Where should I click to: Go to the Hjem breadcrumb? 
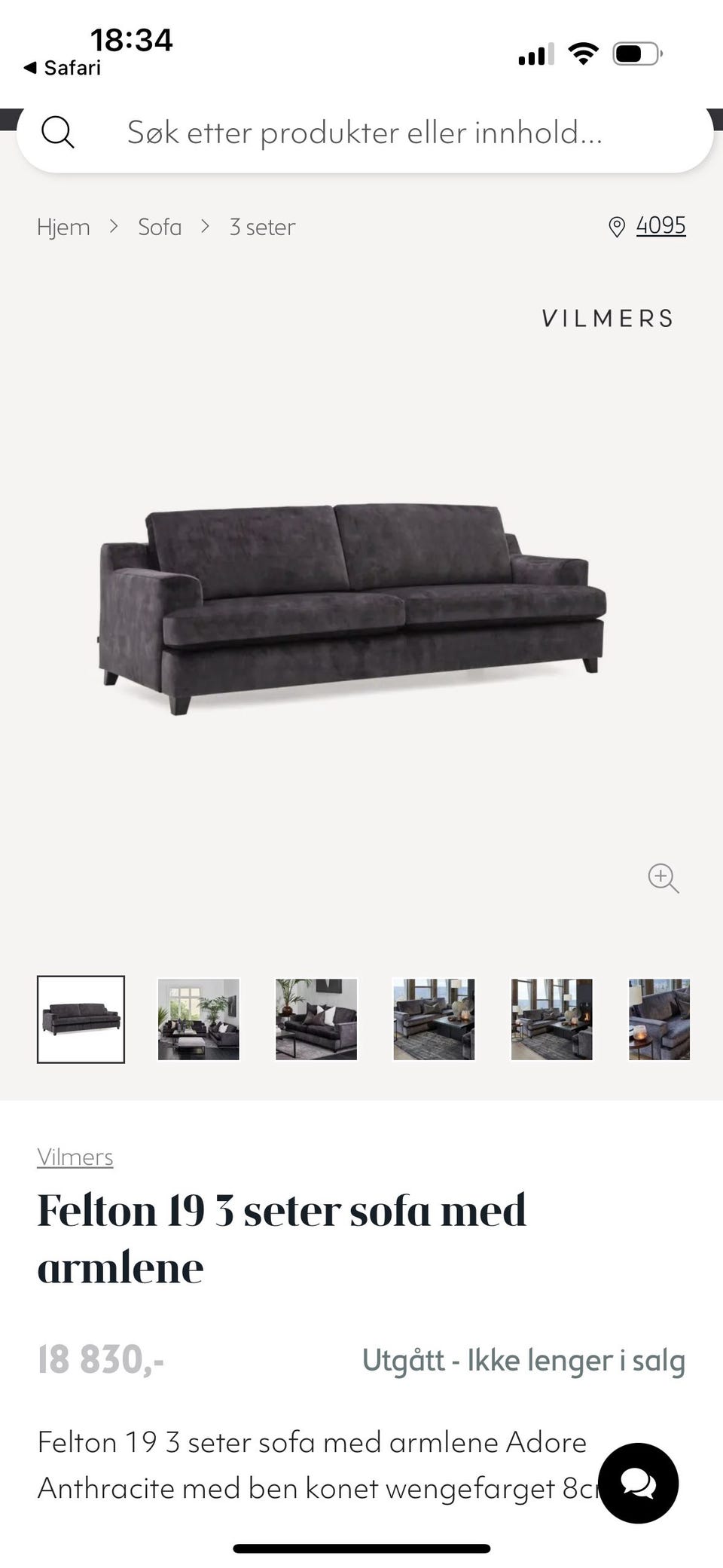click(x=63, y=227)
